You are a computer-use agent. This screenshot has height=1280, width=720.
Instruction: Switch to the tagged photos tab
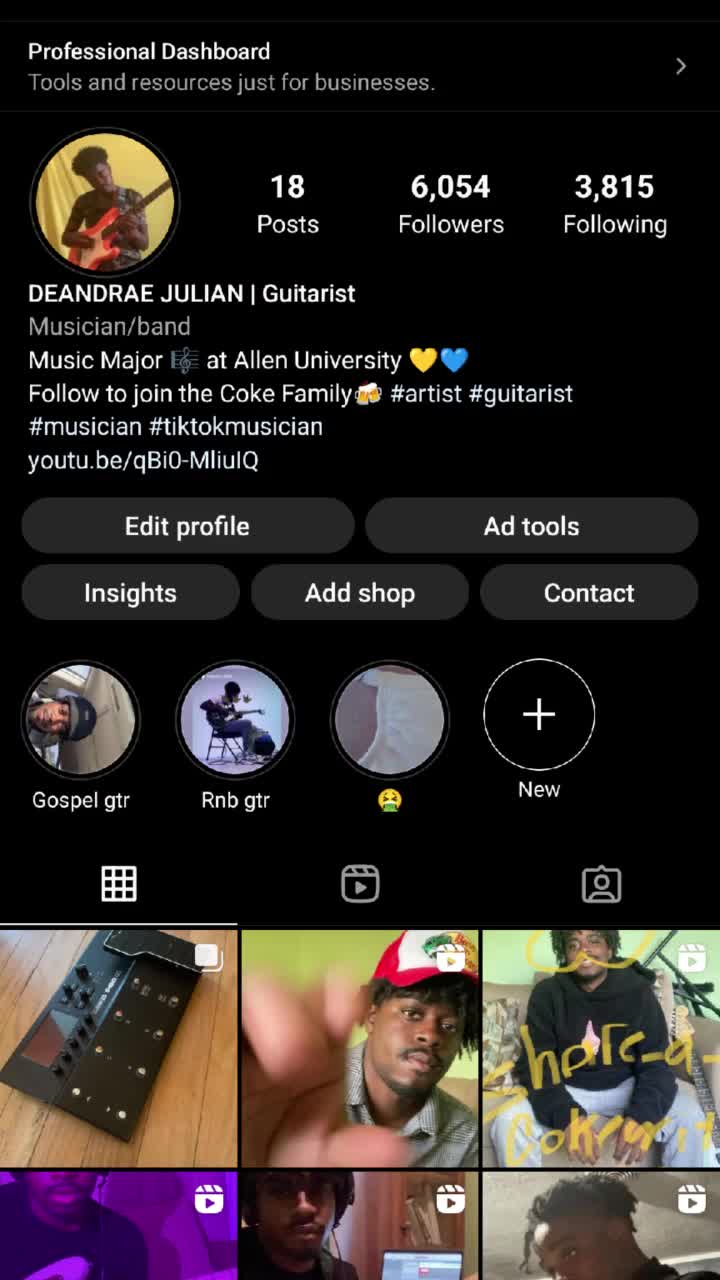pyautogui.click(x=601, y=884)
